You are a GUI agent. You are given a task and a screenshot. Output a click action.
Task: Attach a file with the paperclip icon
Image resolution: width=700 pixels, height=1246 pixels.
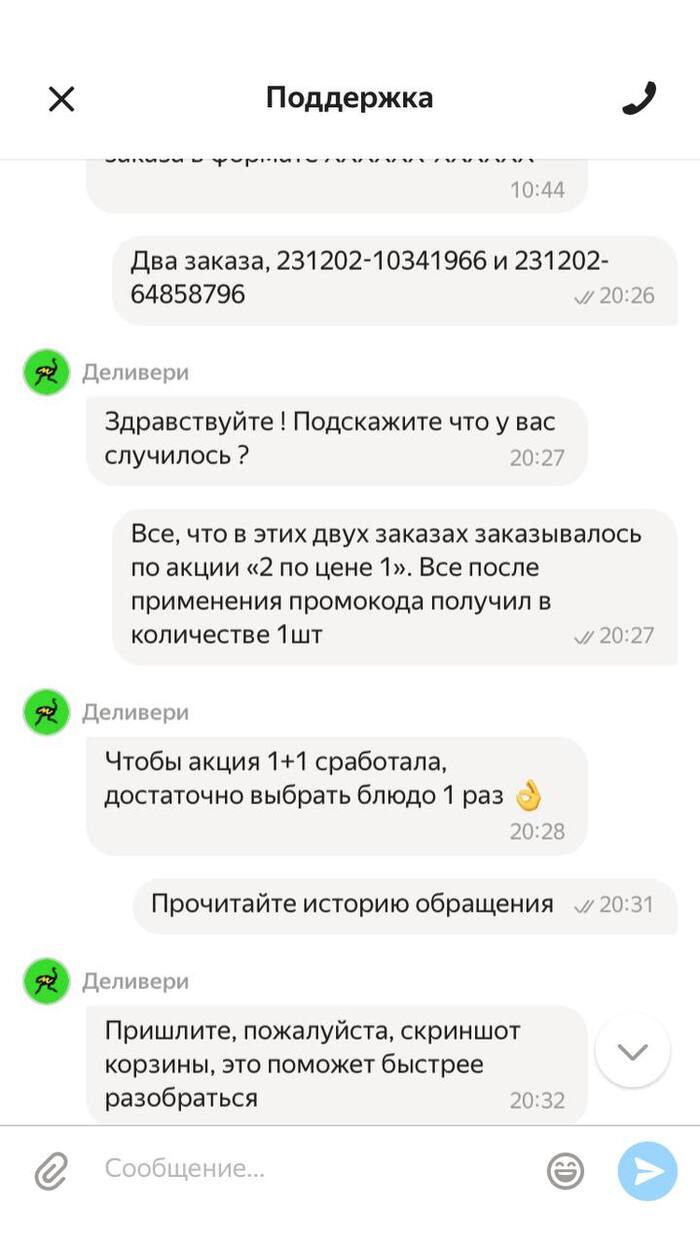point(50,1170)
